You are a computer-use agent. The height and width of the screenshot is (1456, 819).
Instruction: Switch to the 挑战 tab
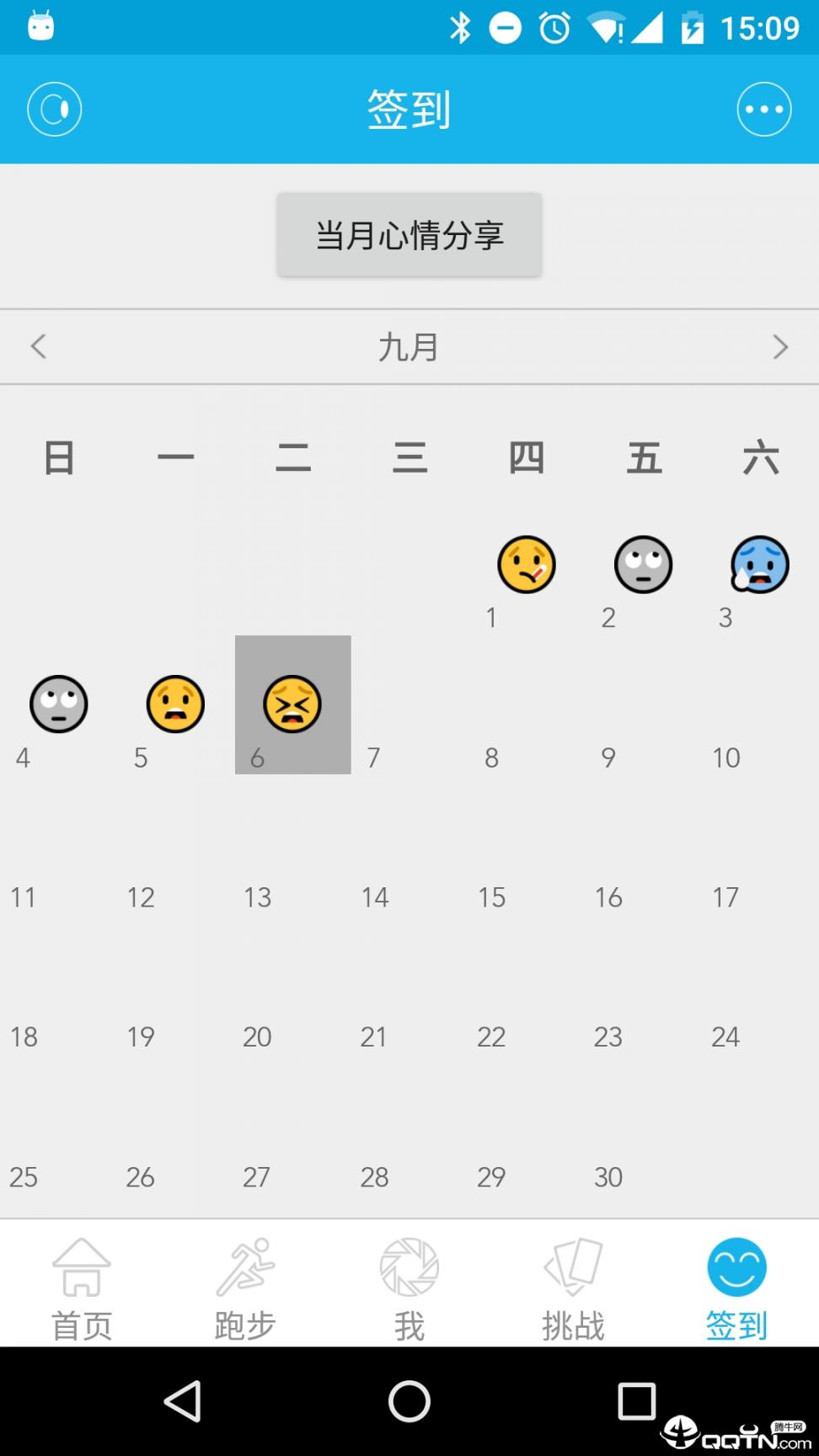tap(573, 1289)
